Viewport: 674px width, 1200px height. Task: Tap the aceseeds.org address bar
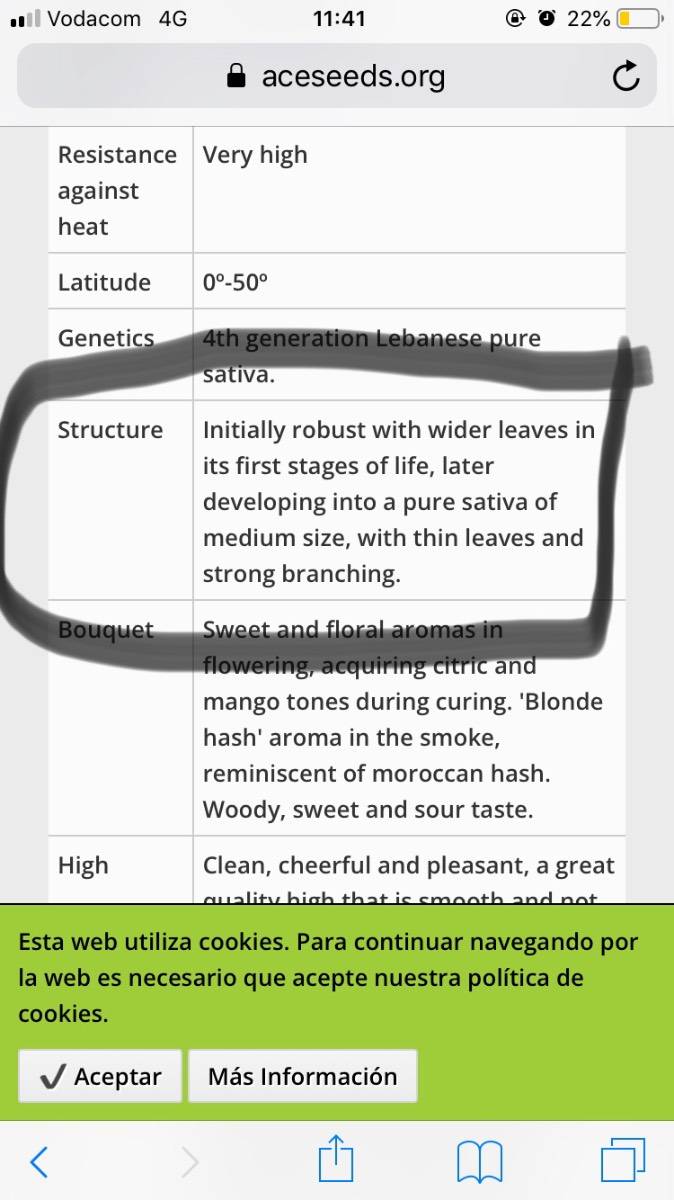point(336,76)
